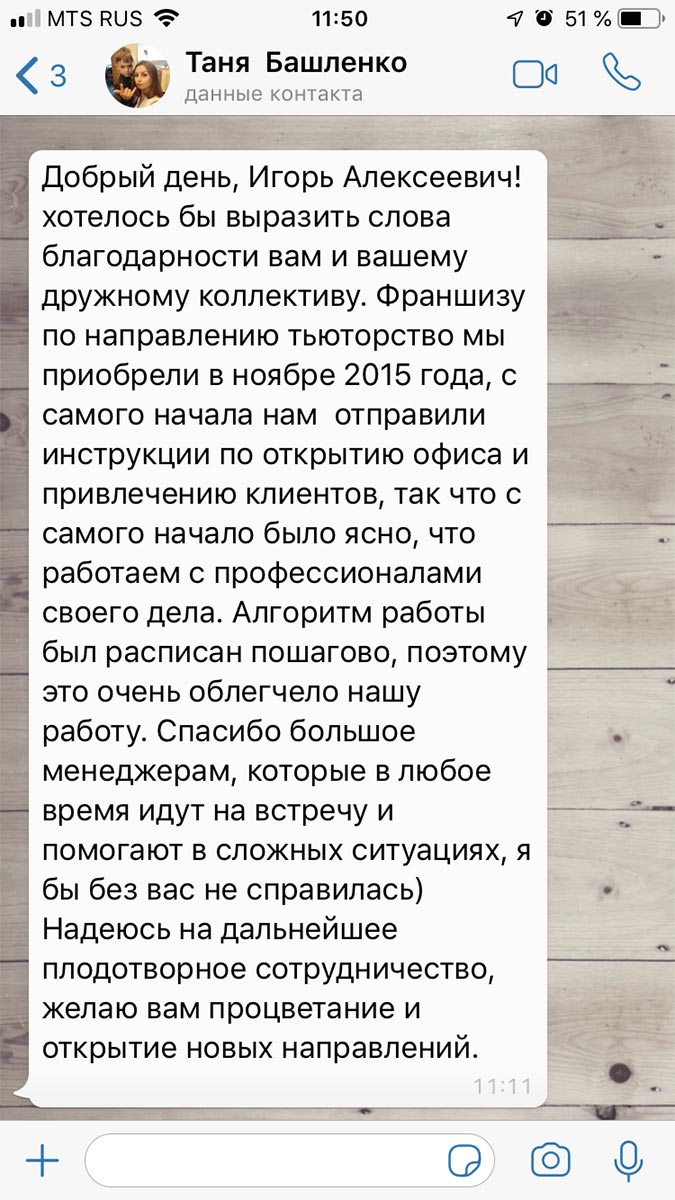675x1200 pixels.
Task: Go back to the chats list
Action: pos(40,75)
